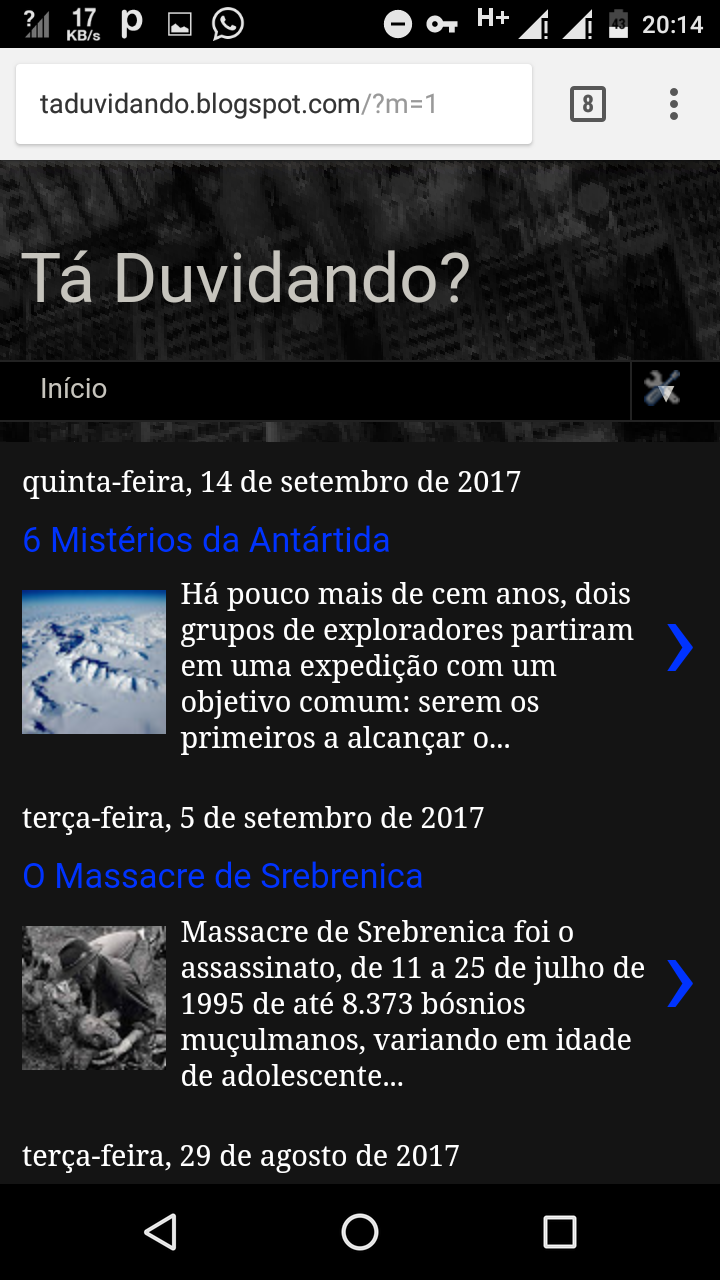Image resolution: width=720 pixels, height=1280 pixels.
Task: Tap the Srebrenica black-and-white thumbnail
Action: [x=94, y=998]
